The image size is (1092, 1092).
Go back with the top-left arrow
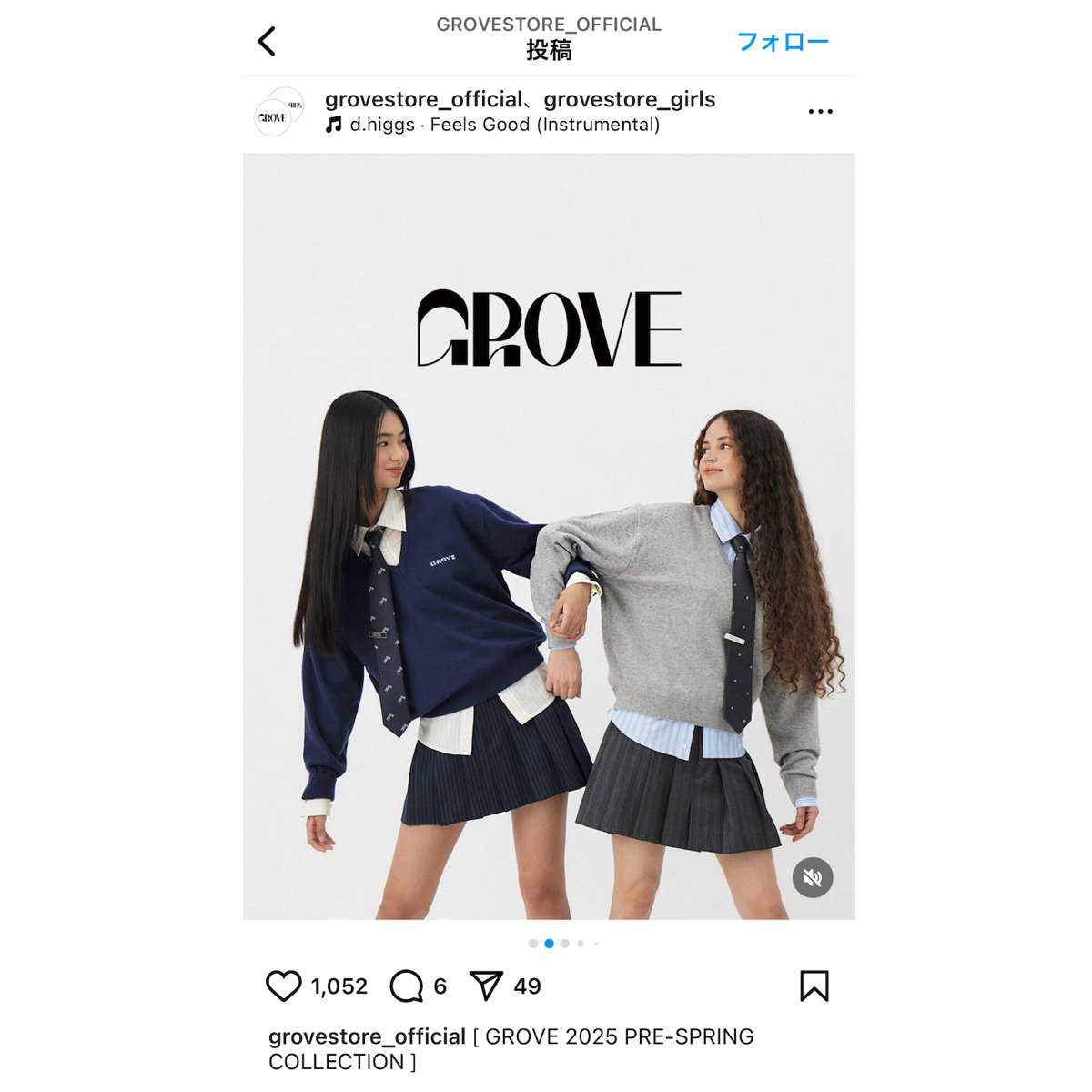tap(267, 41)
